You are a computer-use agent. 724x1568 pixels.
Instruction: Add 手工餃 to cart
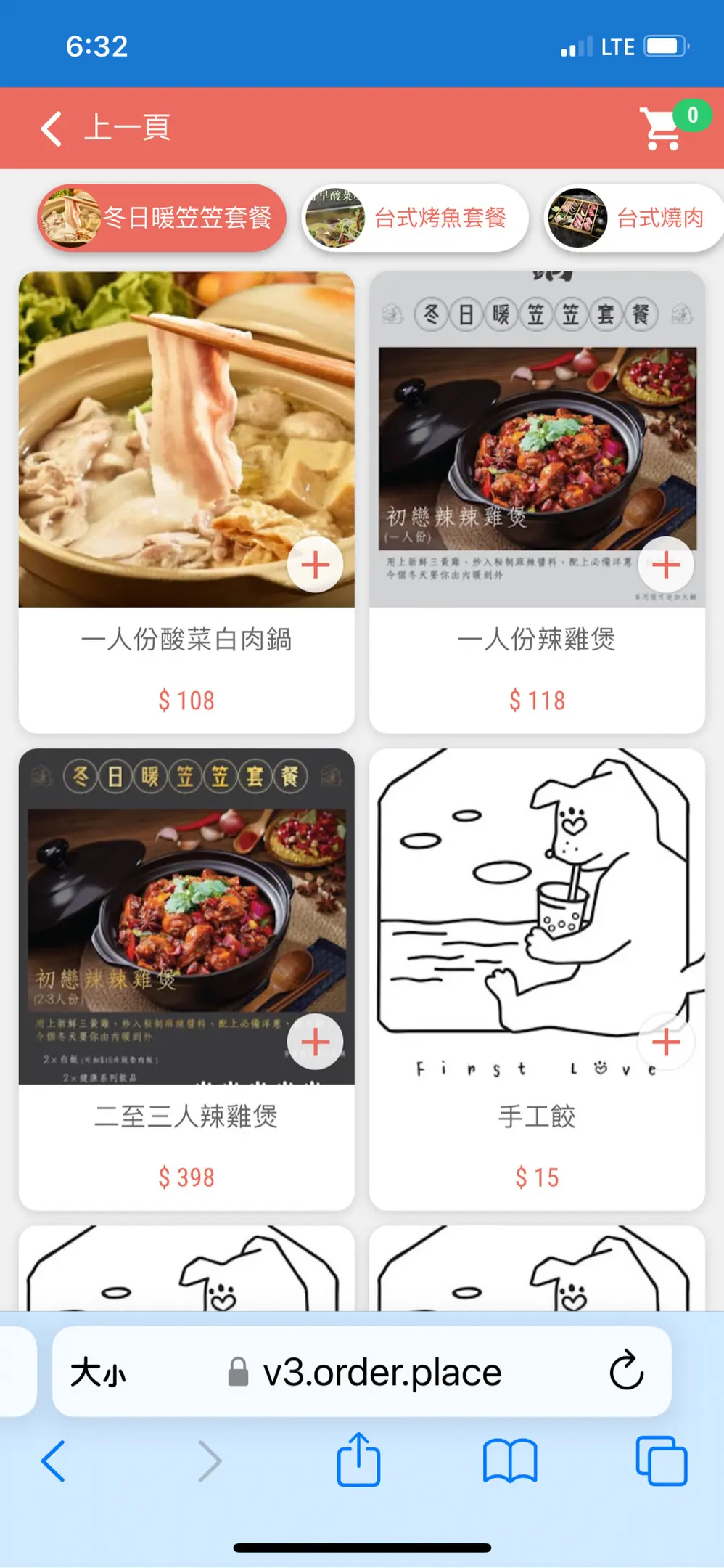click(665, 1042)
